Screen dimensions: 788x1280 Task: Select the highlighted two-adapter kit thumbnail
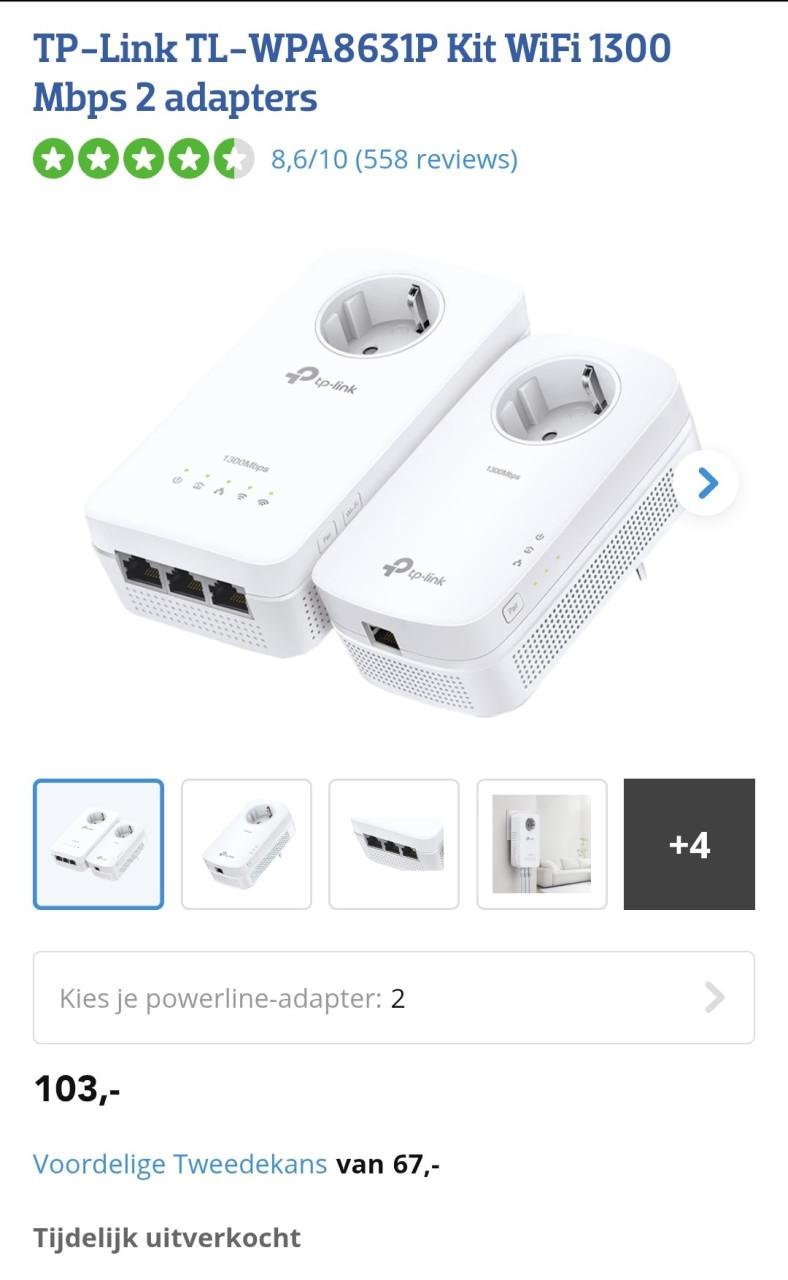point(97,843)
